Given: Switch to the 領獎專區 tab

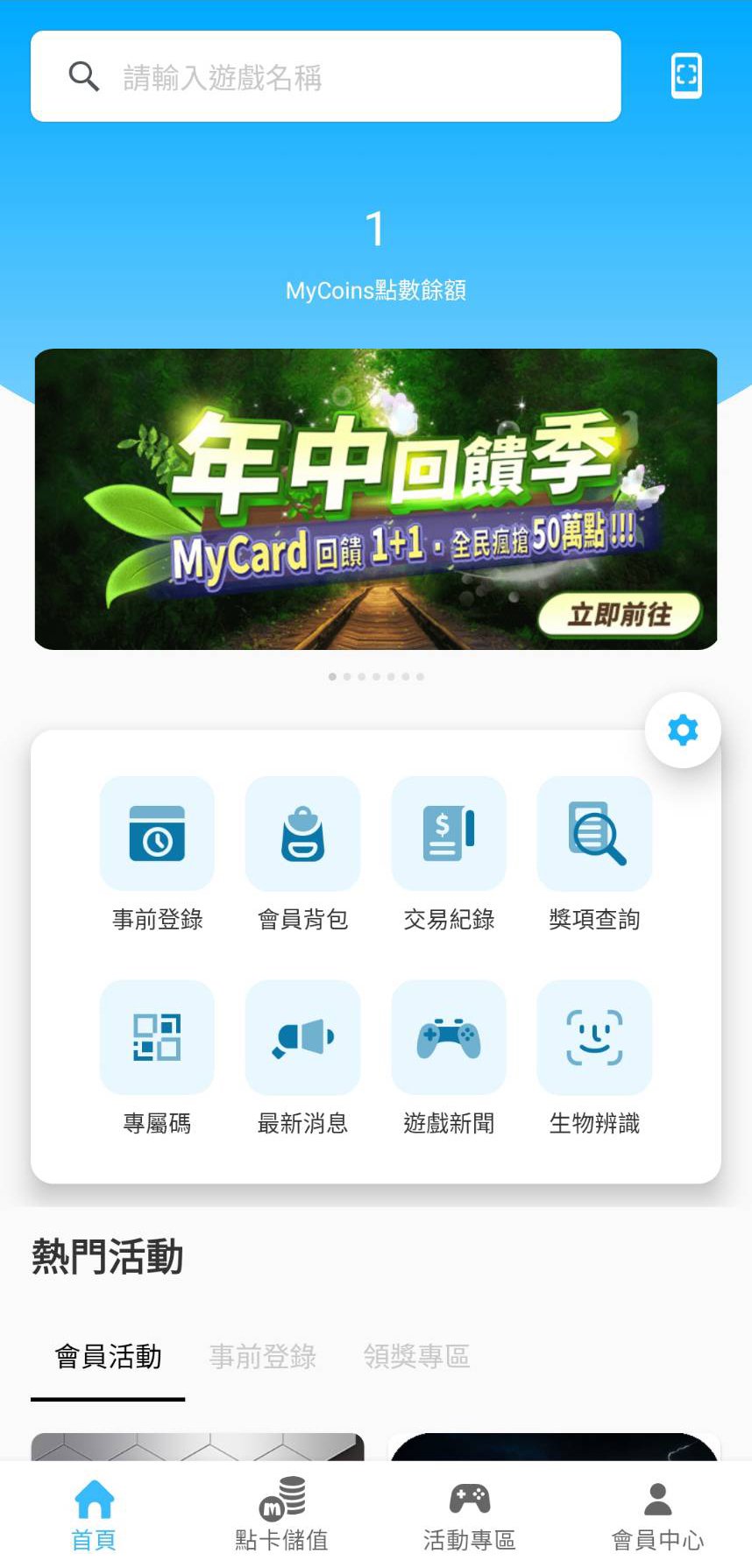Looking at the screenshot, I should (416, 1356).
